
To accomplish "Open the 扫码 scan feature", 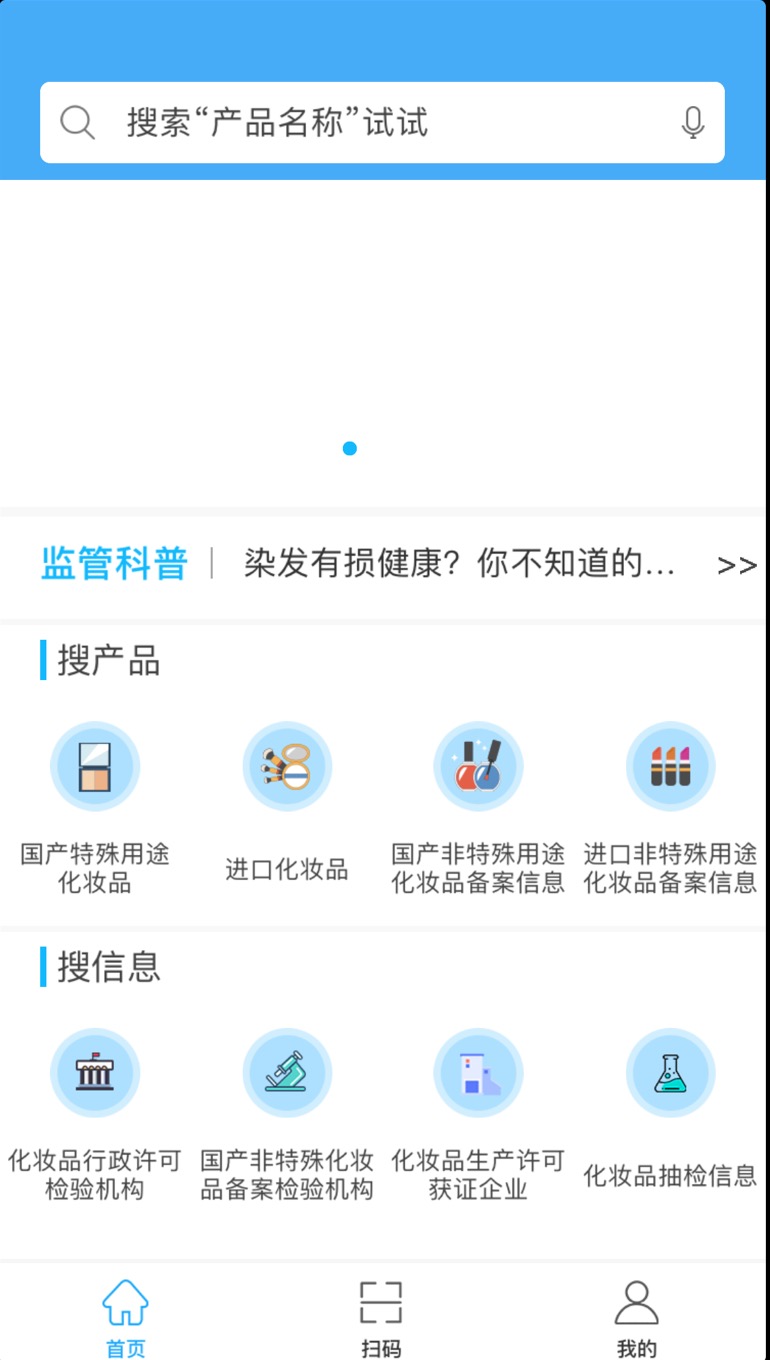I will 383,1310.
